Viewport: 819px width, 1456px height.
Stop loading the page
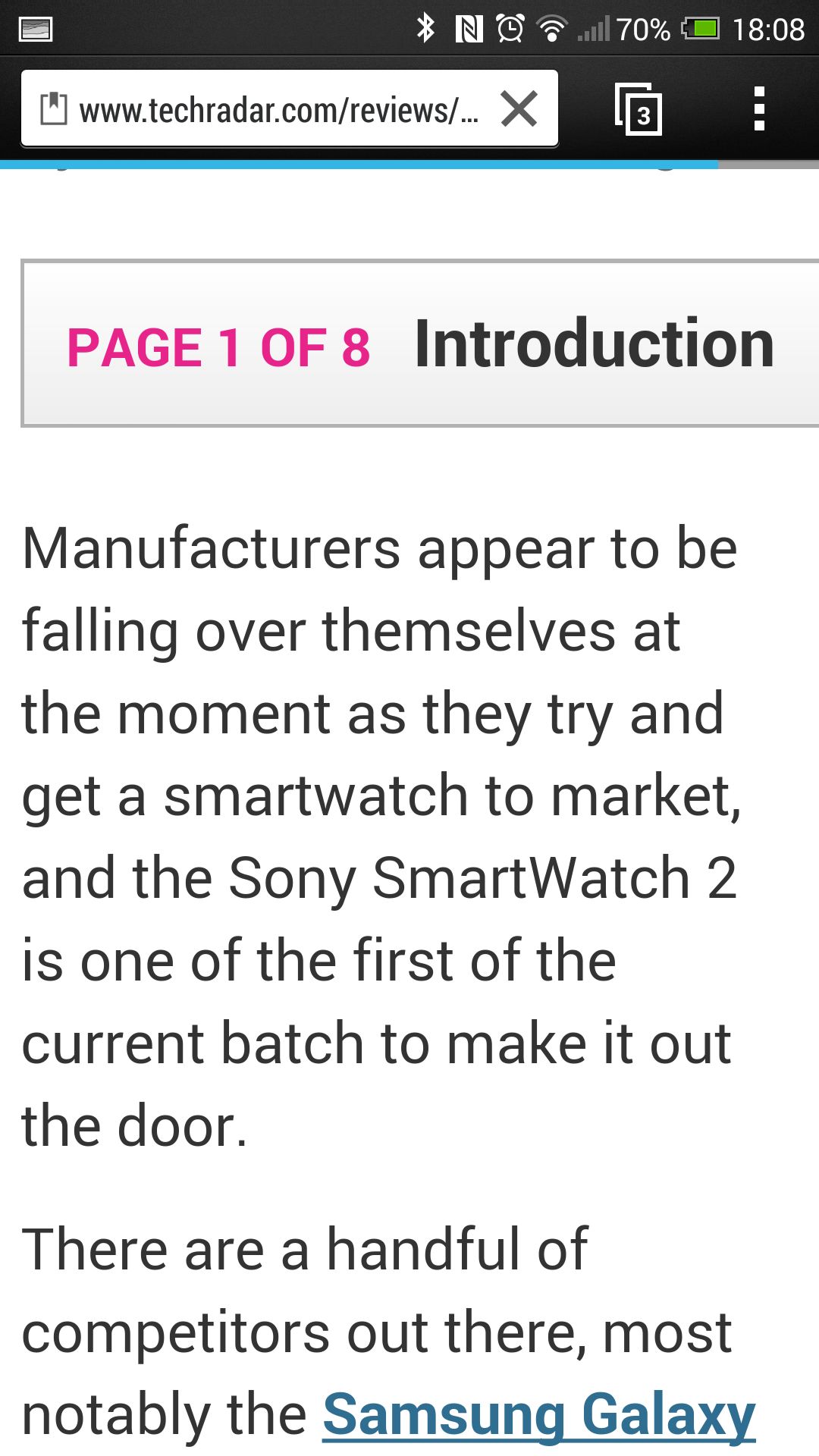tap(519, 109)
